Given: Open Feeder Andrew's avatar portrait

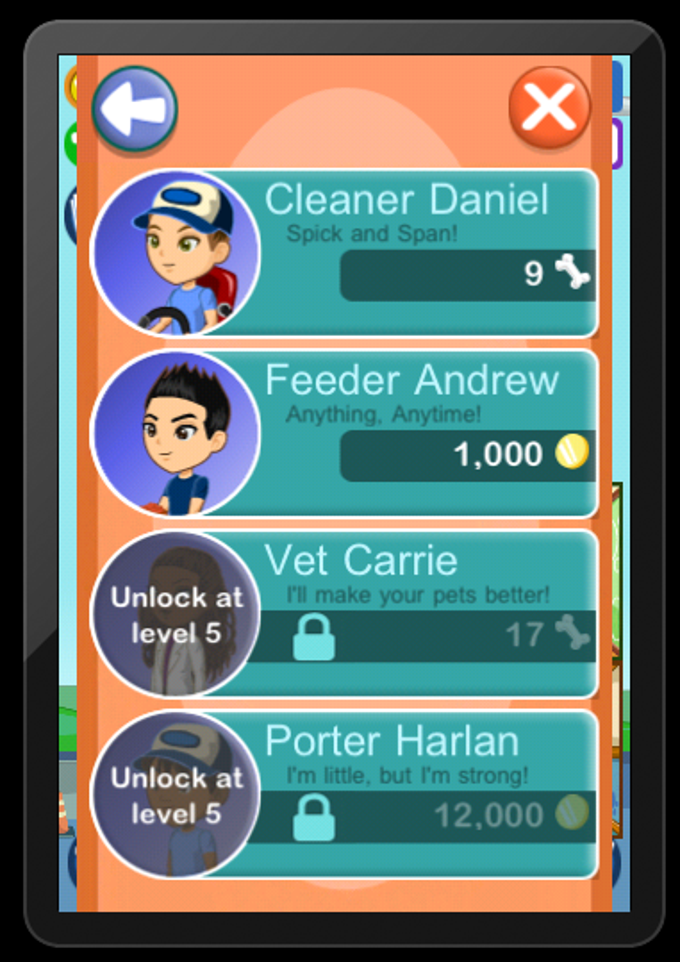Looking at the screenshot, I should tap(176, 434).
